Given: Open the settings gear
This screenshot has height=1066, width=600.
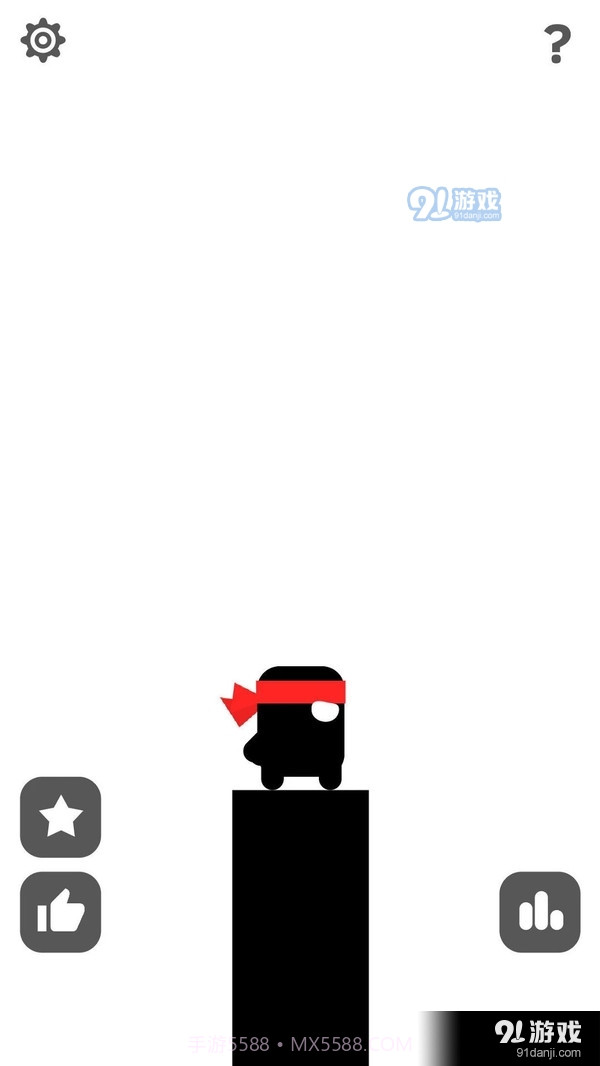Looking at the screenshot, I should (43, 41).
